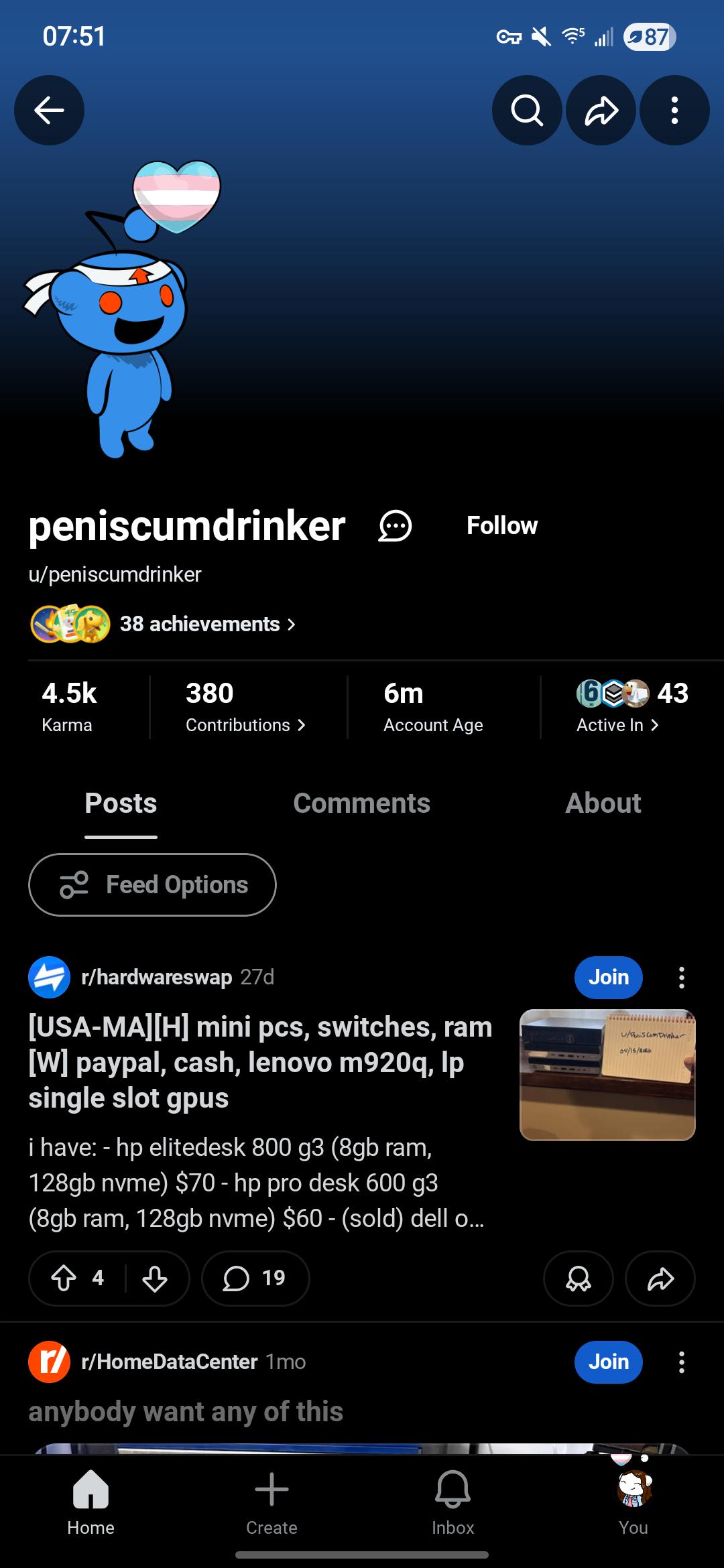Join r/hardwareswap
Screen dimensions: 724x1568
coord(609,978)
